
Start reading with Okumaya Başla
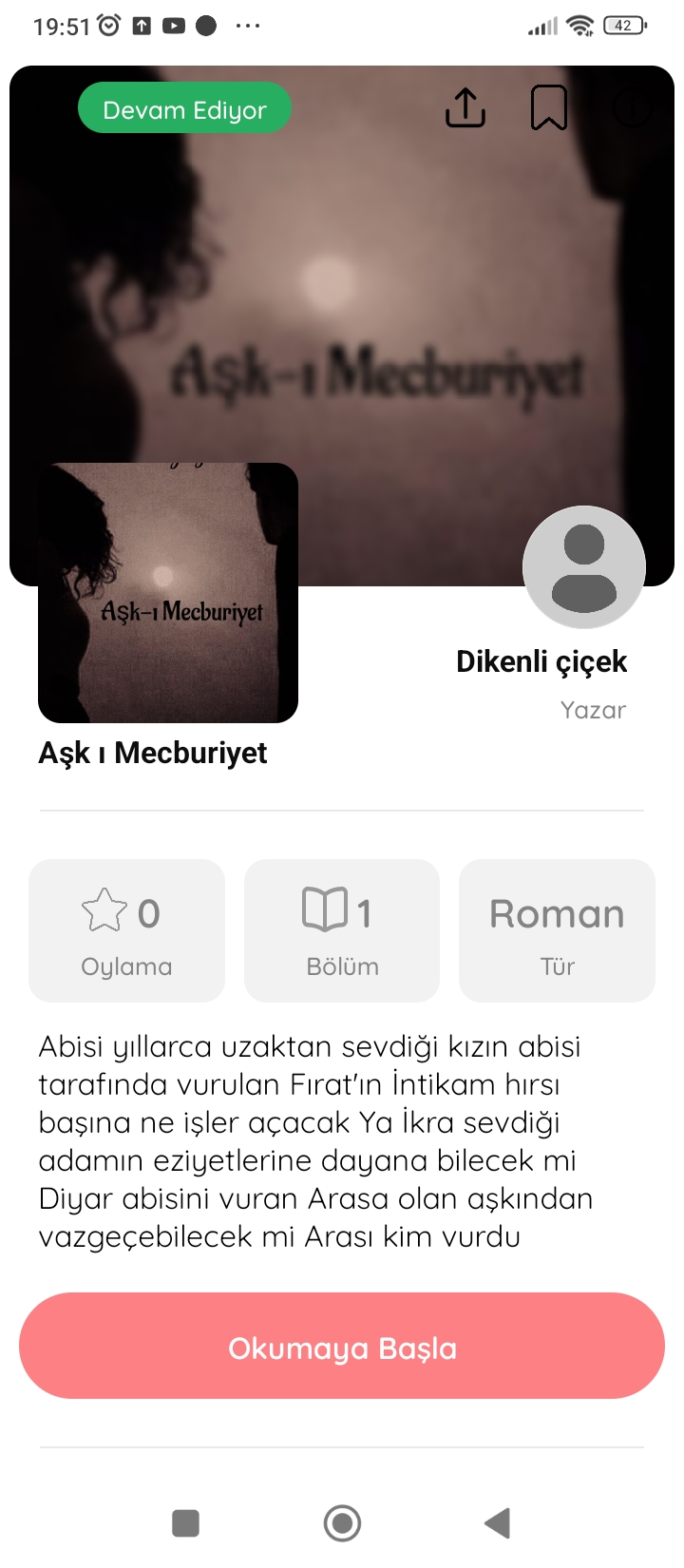coord(342,1346)
